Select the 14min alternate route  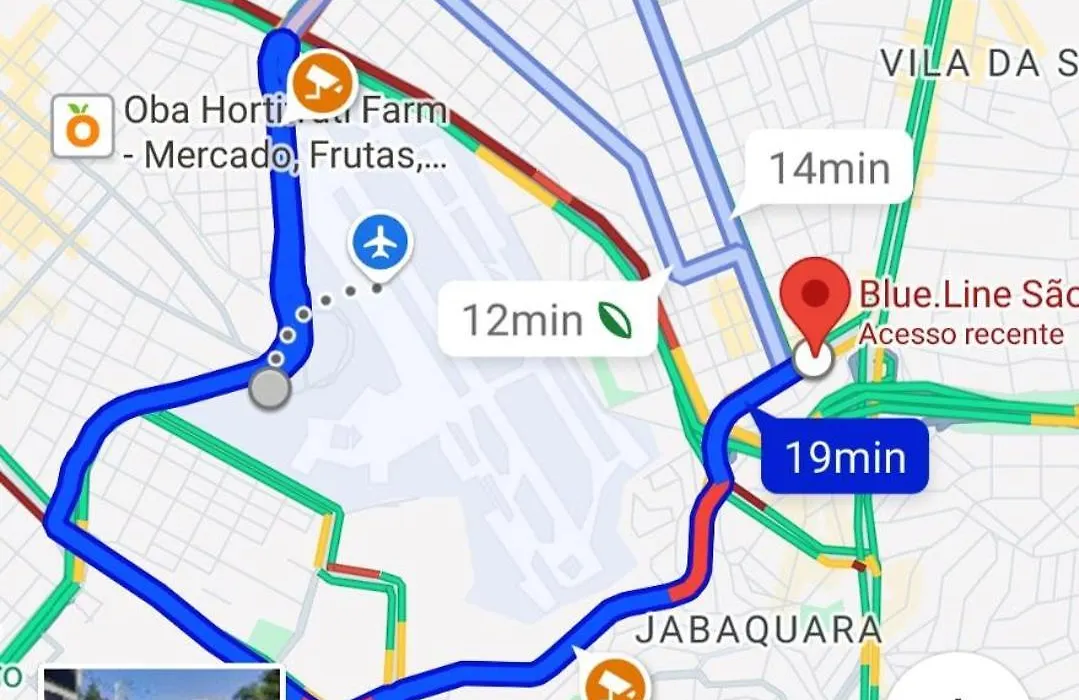828,168
